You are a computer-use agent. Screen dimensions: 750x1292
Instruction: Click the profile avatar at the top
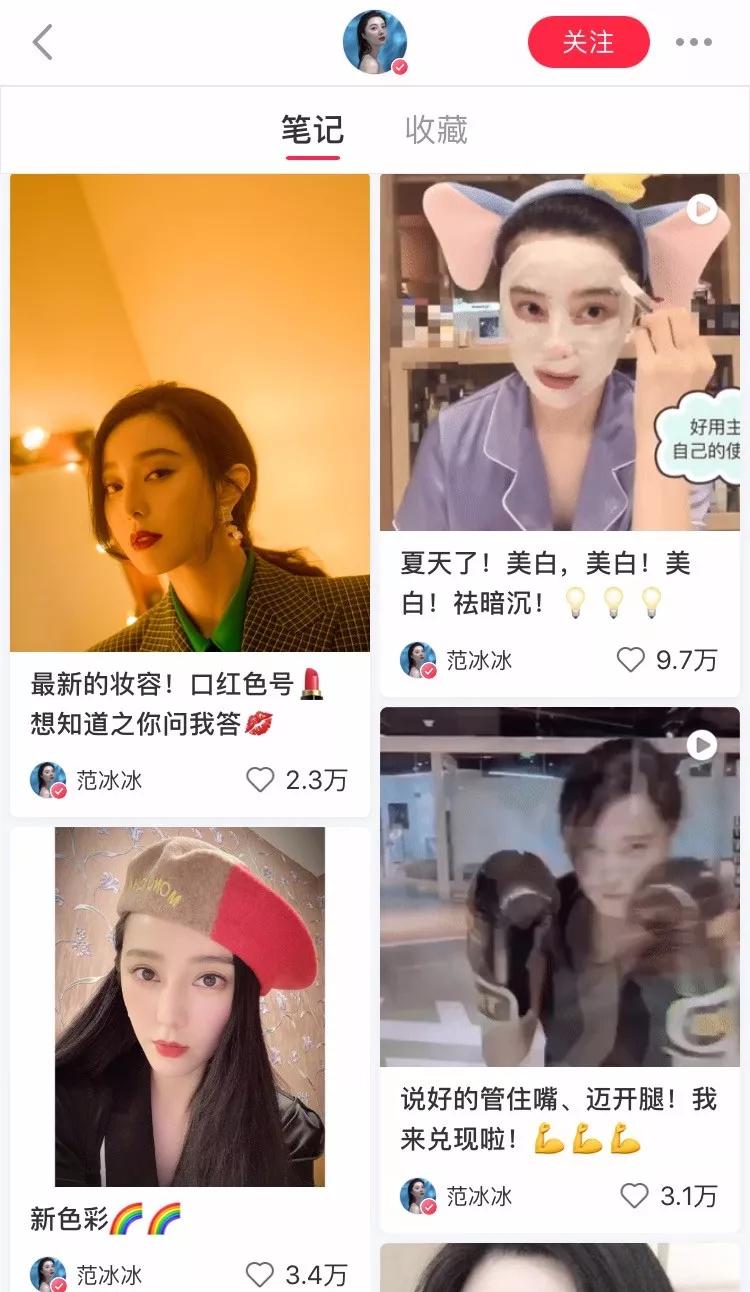pyautogui.click(x=375, y=42)
